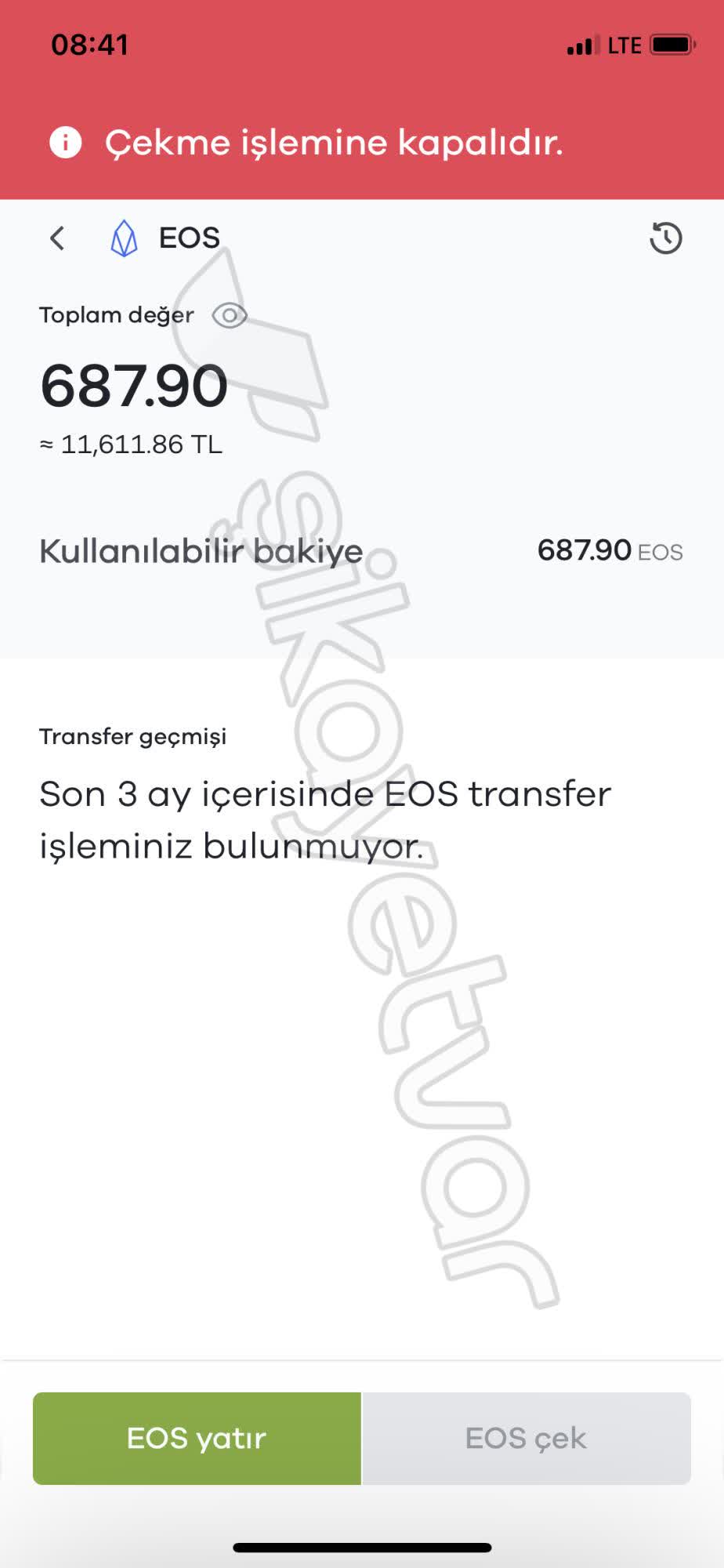Tap the disabled EOS çek button
Screen dimensions: 724x1568
pos(527,1438)
